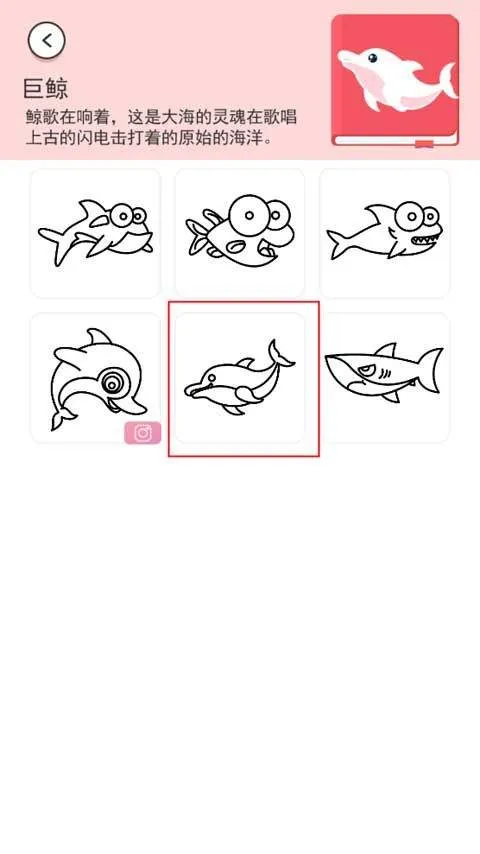This screenshot has height=854, width=480.
Task: Open the angry shark drawing
Action: pos(385,377)
